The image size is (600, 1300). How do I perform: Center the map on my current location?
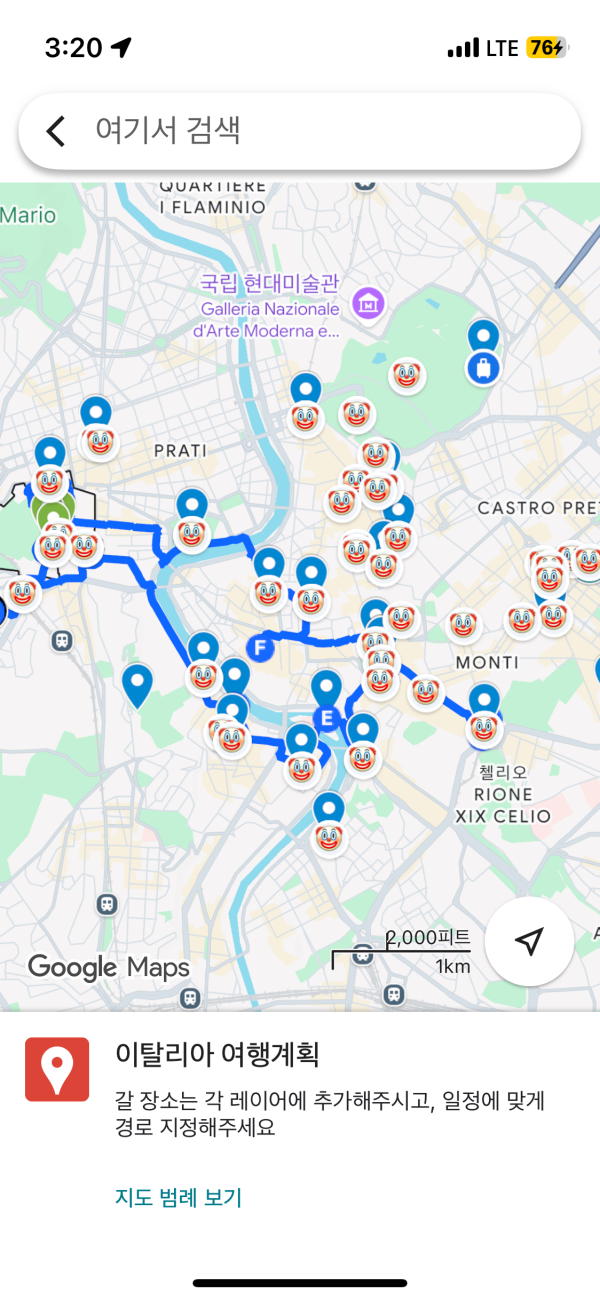pyautogui.click(x=529, y=941)
